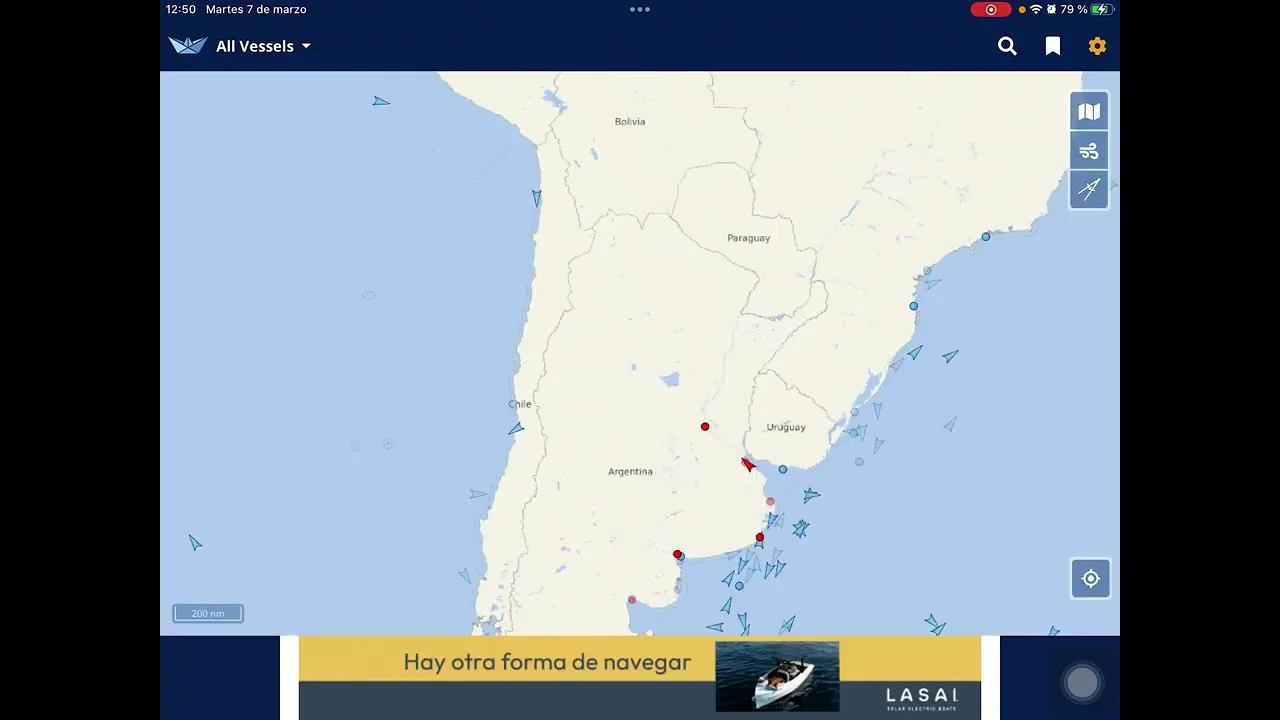Select the red vessel near Uruguay
The width and height of the screenshot is (1280, 720).
(748, 464)
